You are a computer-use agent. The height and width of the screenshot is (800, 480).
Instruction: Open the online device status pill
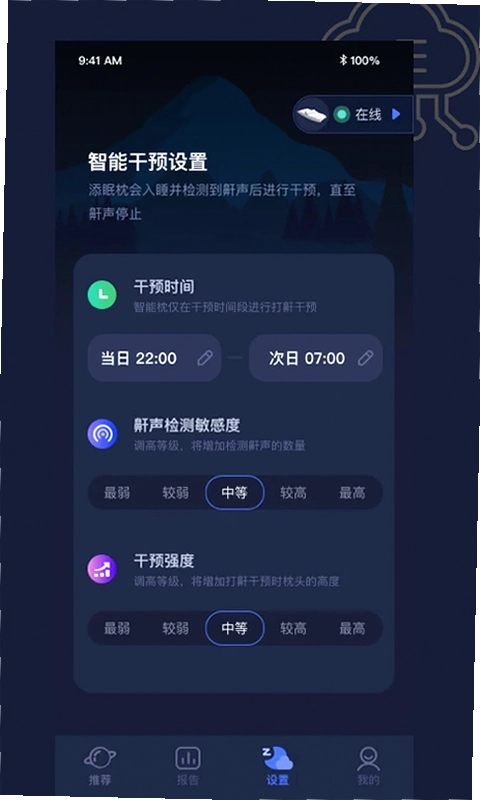[353, 114]
